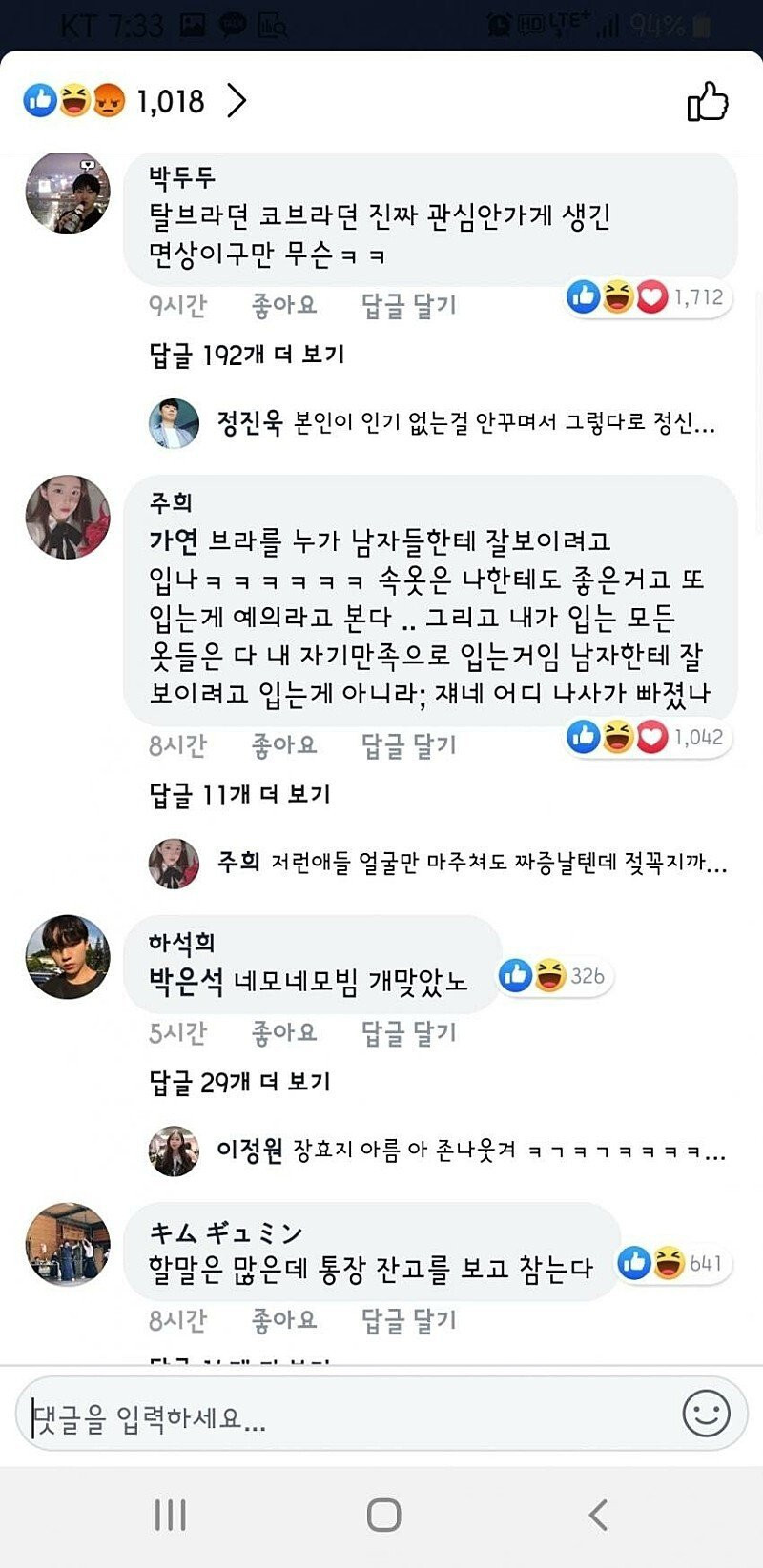Like 하석희's comment with 좋아요
763x1568 pixels.
[283, 1032]
